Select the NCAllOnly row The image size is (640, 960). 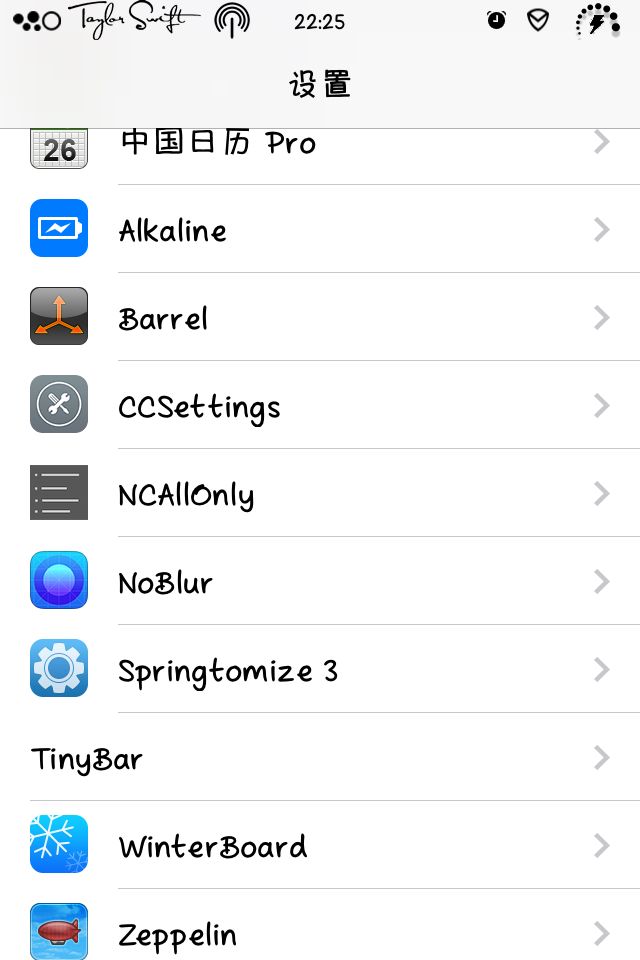(x=320, y=494)
